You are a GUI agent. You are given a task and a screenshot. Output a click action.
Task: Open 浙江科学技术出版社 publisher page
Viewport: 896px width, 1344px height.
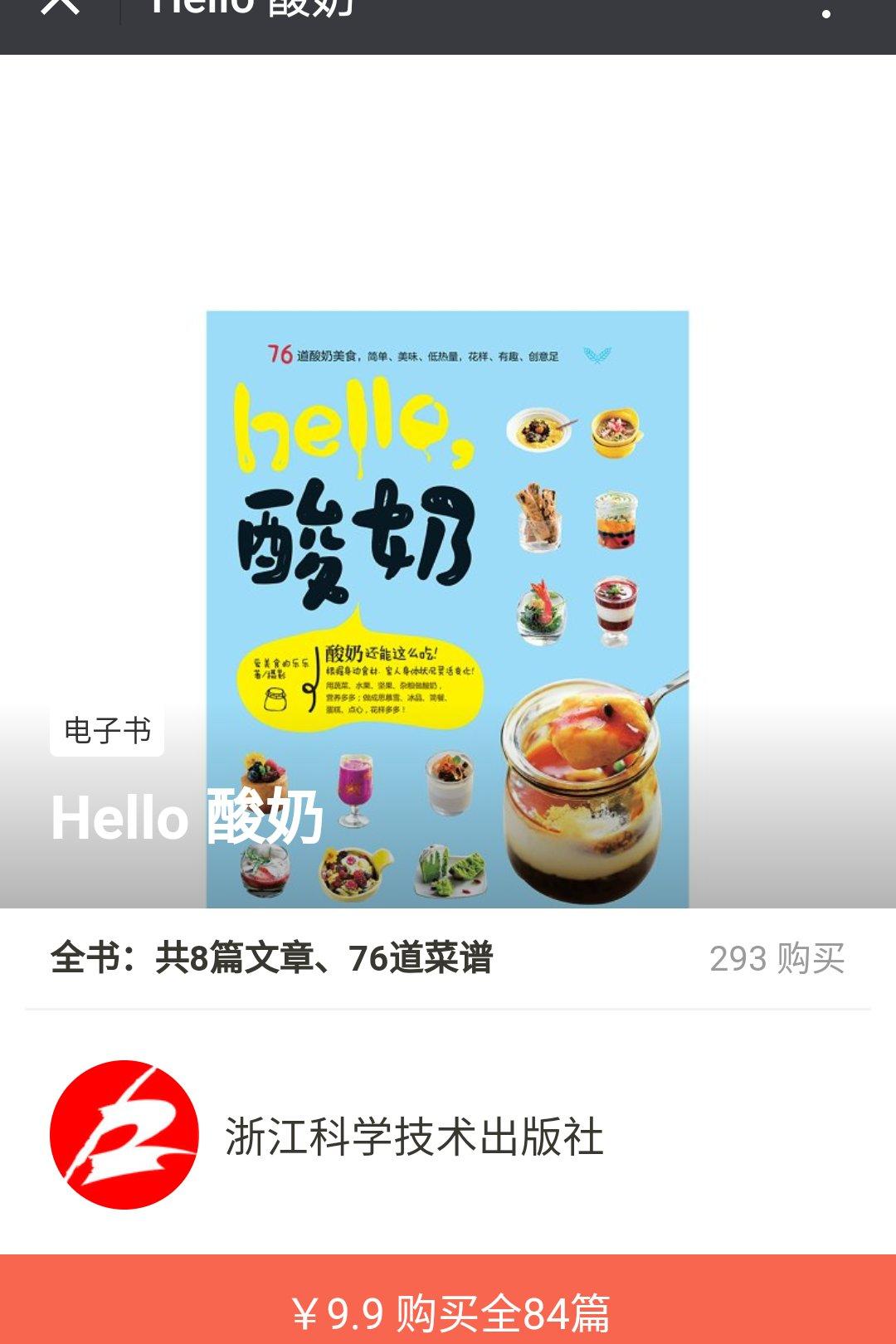point(413,1137)
